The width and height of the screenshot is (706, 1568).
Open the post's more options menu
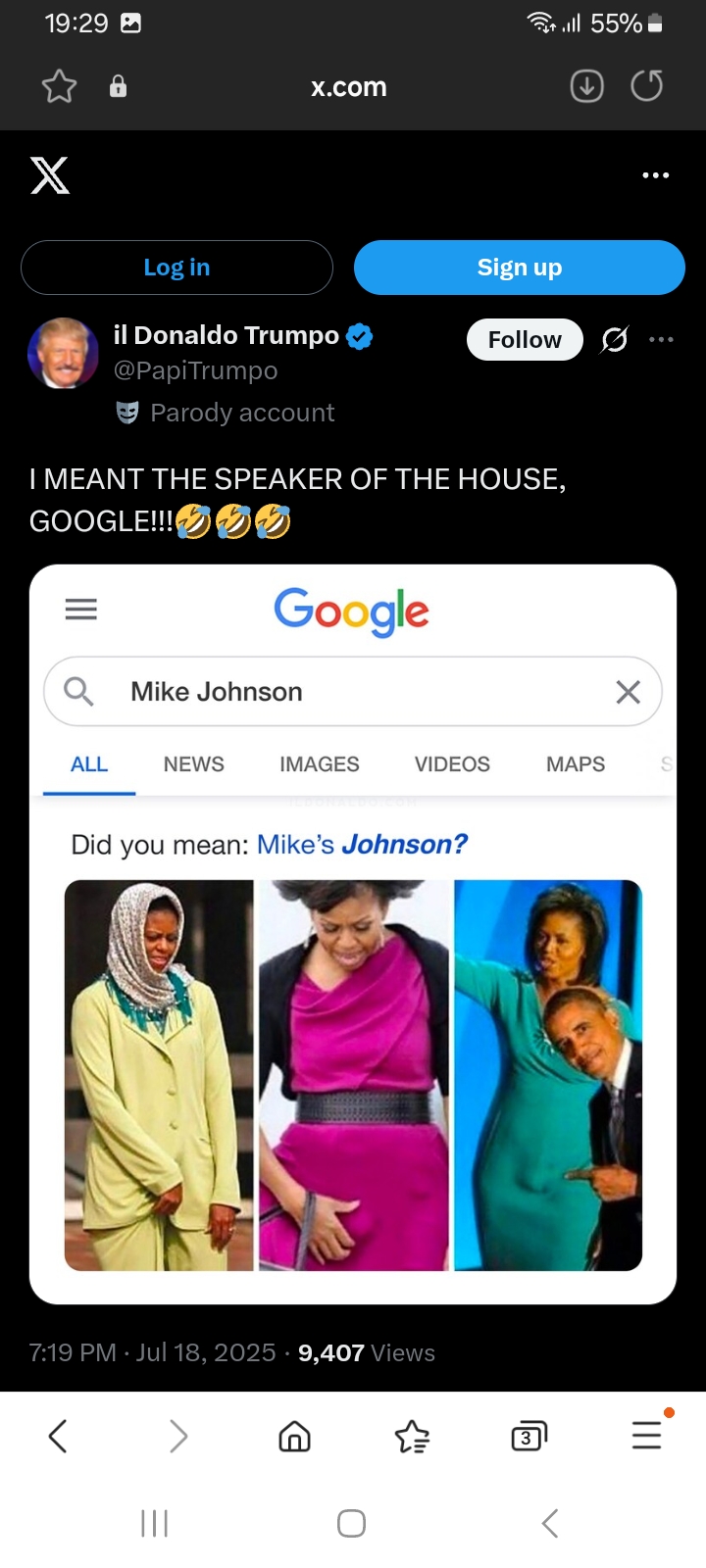point(662,340)
